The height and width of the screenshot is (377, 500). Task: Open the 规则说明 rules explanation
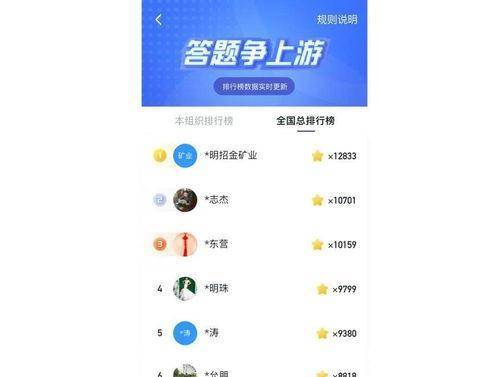(337, 19)
